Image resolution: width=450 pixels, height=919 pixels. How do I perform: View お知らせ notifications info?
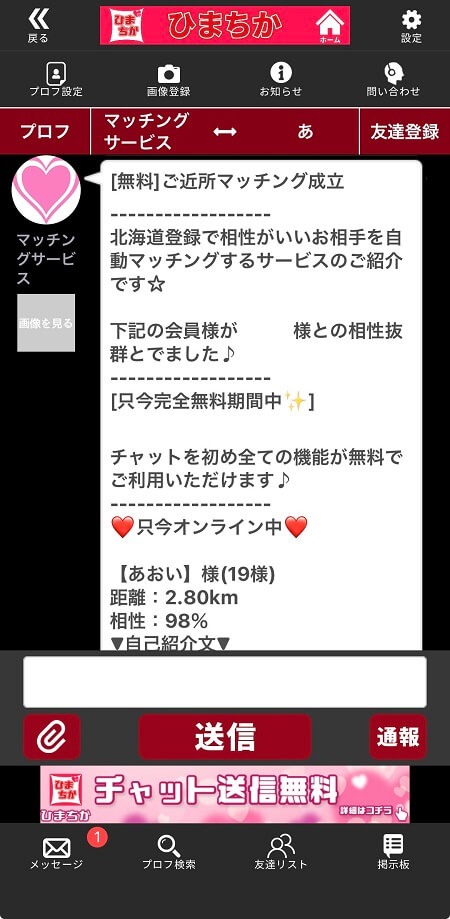[x=281, y=79]
